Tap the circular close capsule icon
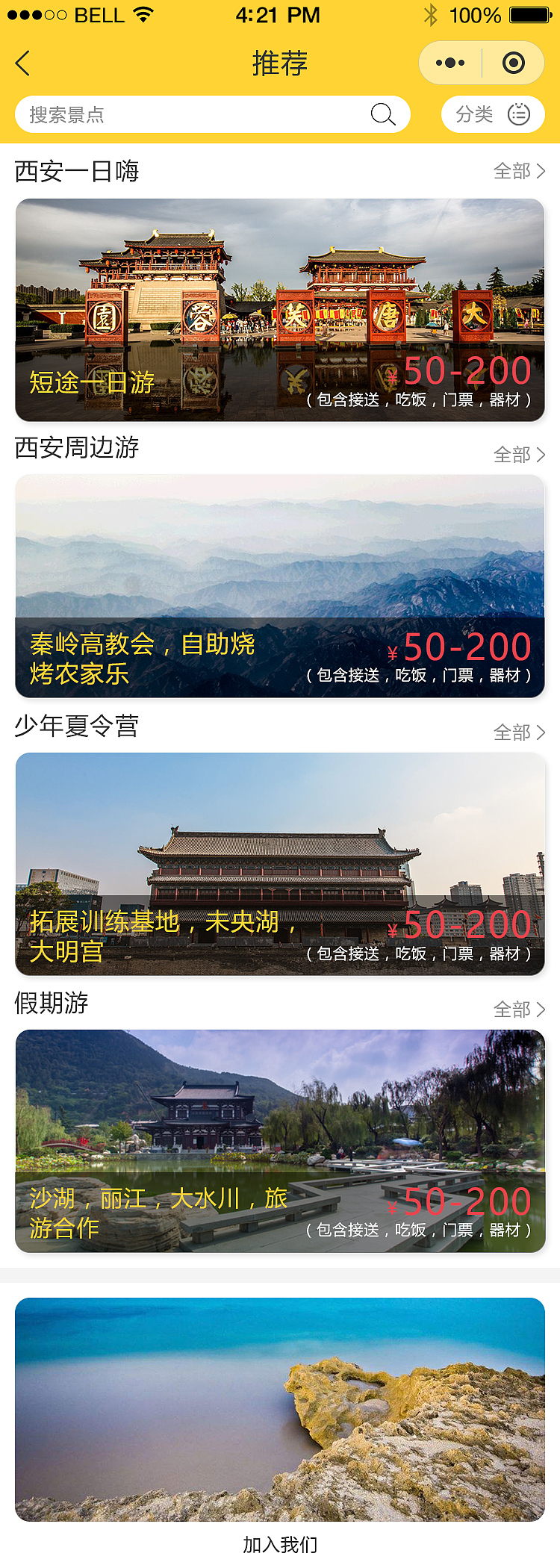The image size is (560, 1568). [x=514, y=63]
